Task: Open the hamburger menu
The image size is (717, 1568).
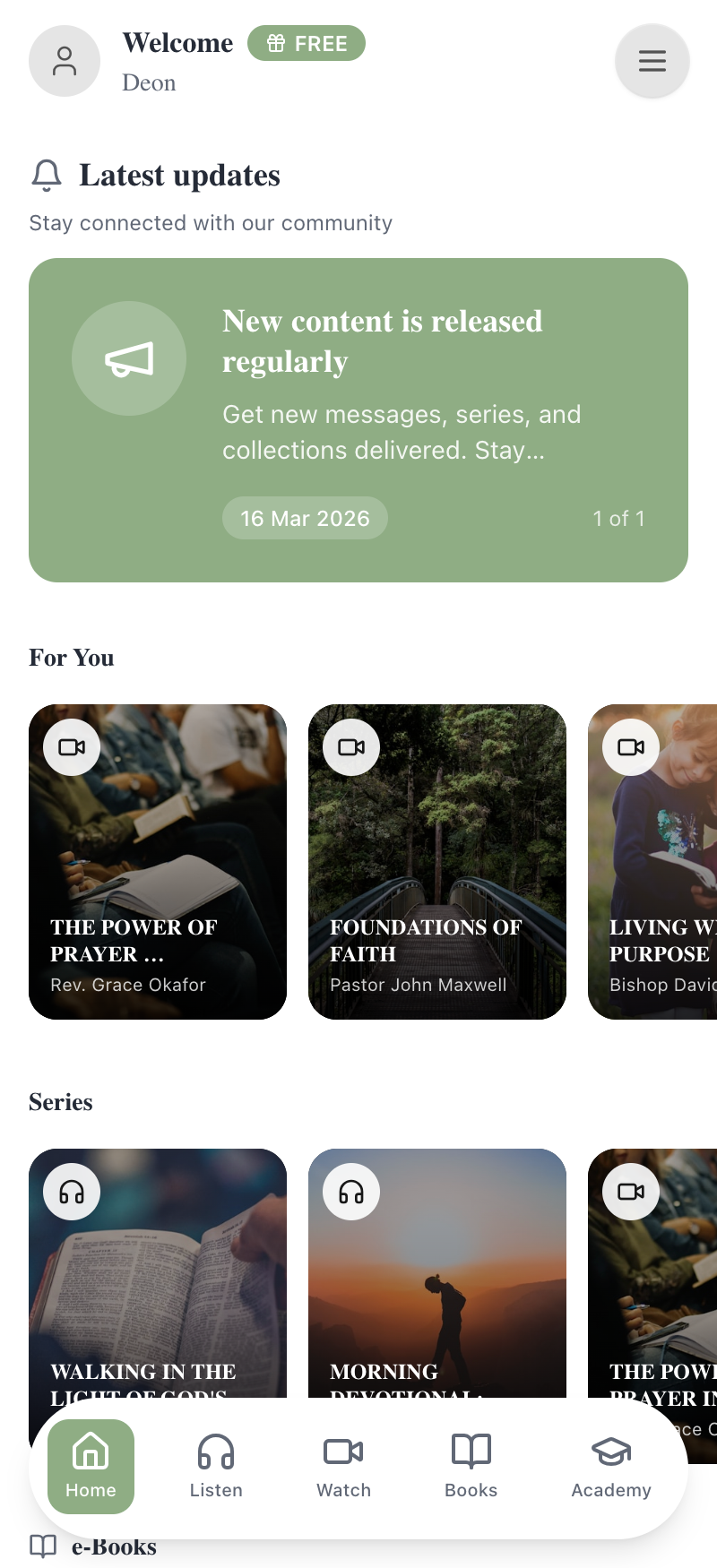Action: click(x=652, y=61)
